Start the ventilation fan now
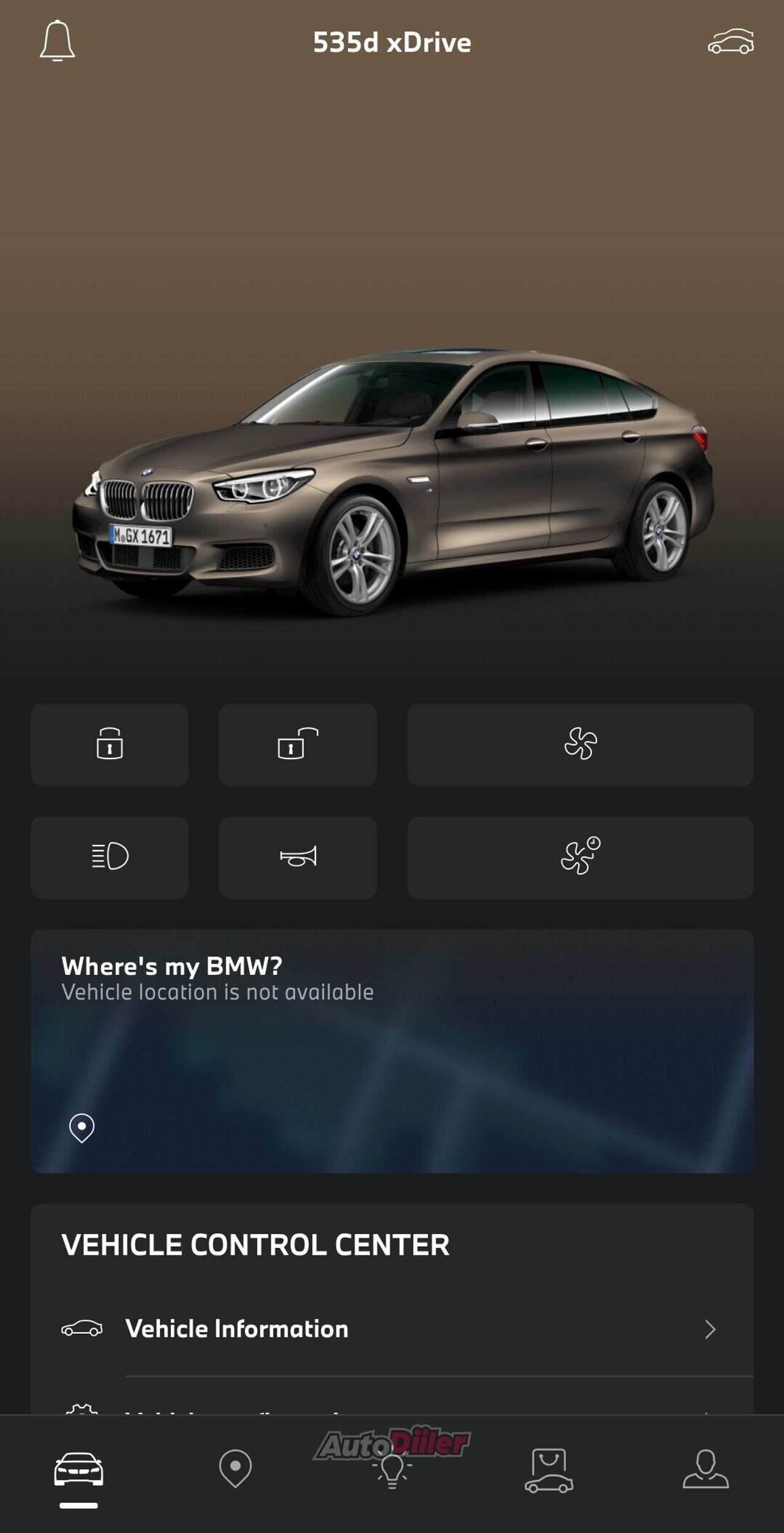784x1533 pixels. [x=580, y=744]
